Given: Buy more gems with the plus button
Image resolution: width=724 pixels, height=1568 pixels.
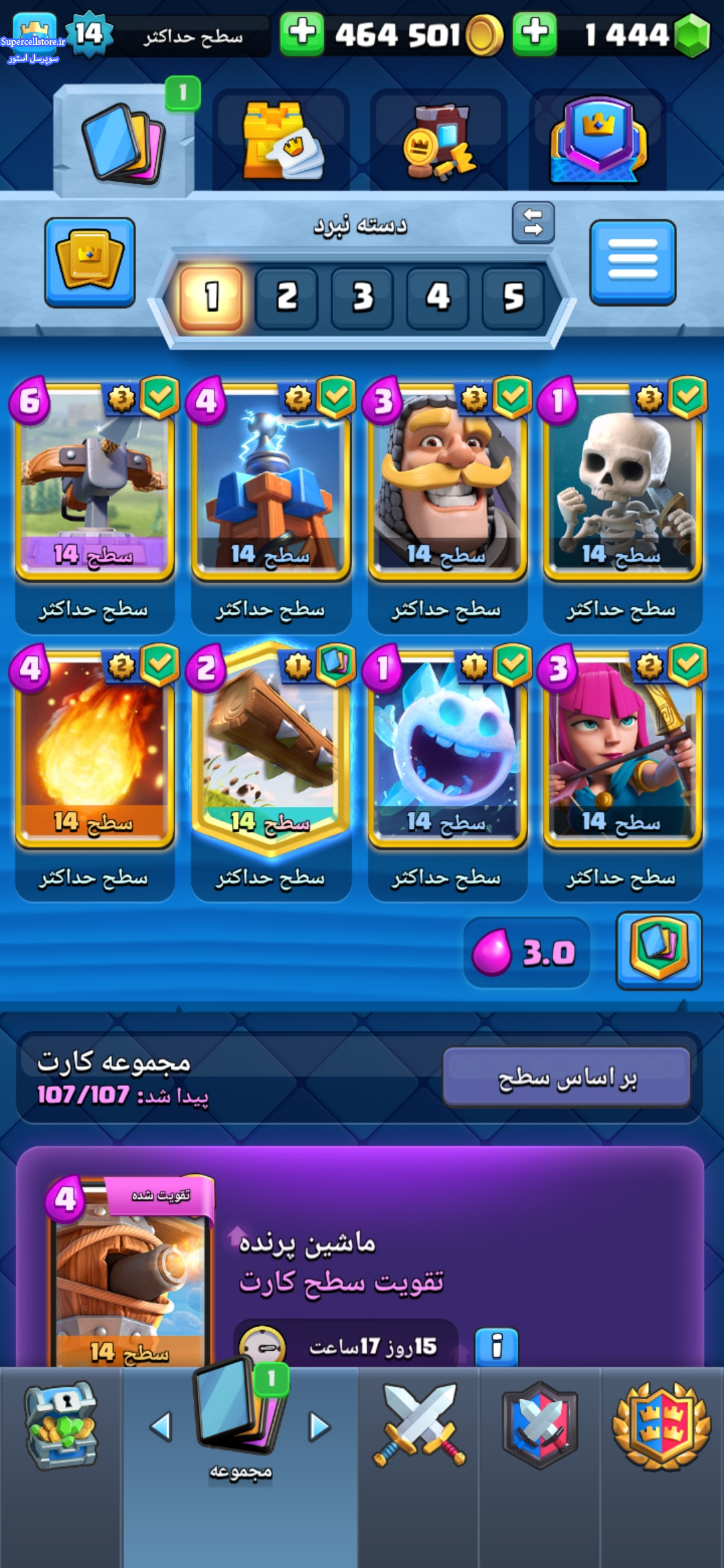Looking at the screenshot, I should pyautogui.click(x=534, y=34).
